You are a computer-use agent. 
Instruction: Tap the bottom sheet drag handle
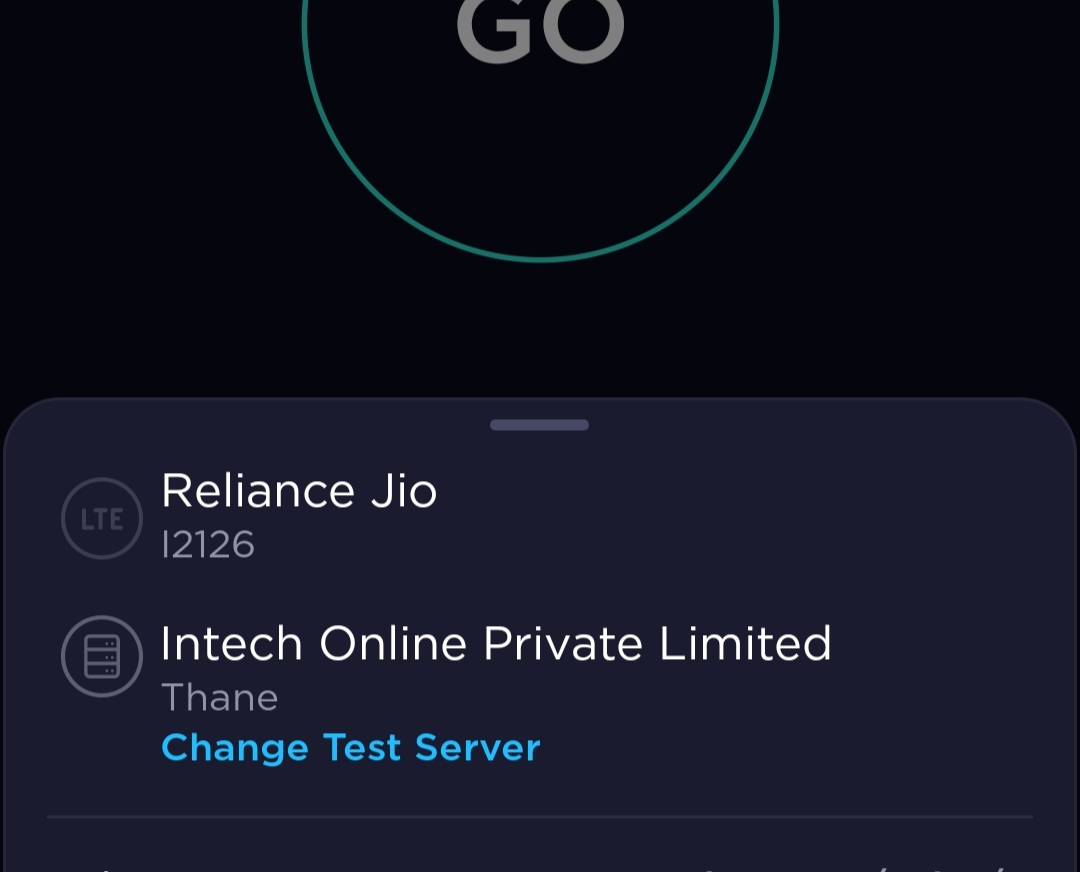(539, 425)
